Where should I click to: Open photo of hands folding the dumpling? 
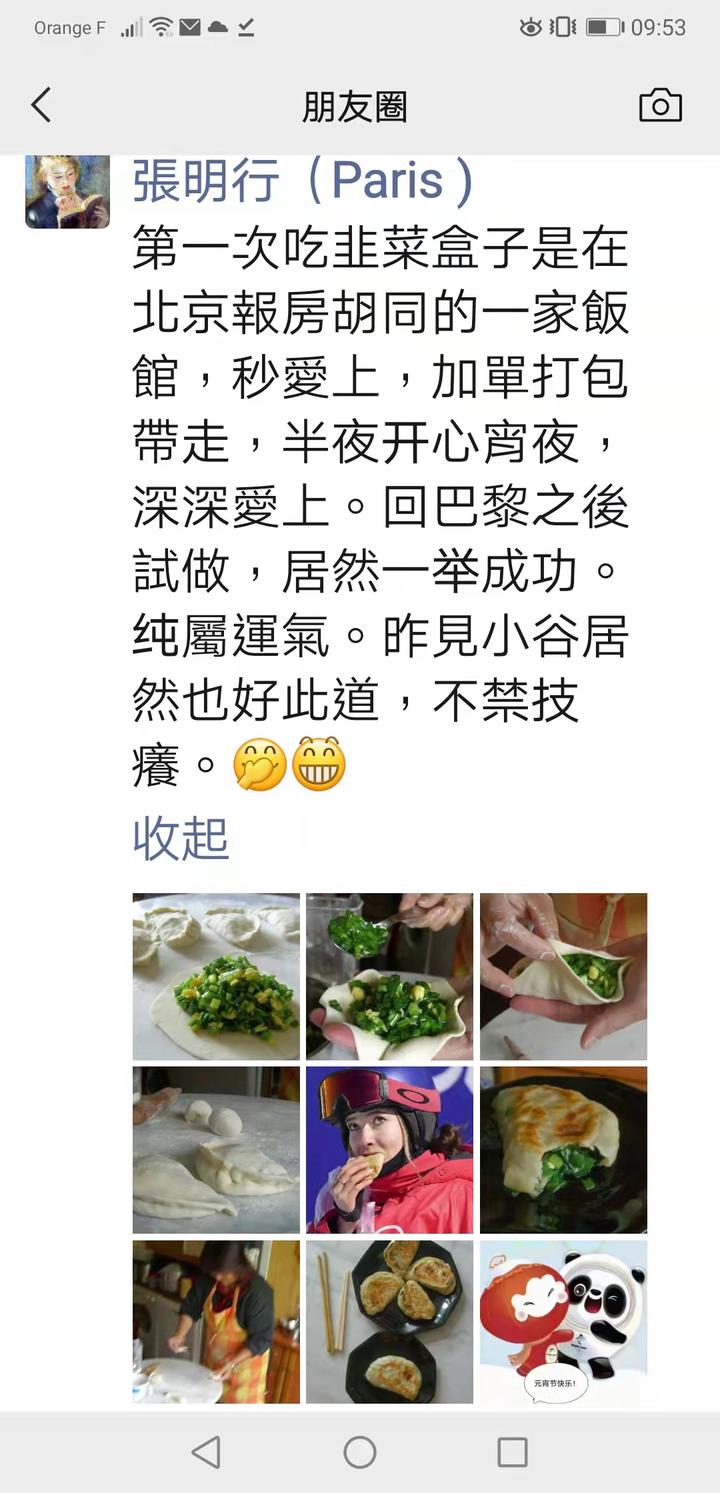(x=563, y=976)
